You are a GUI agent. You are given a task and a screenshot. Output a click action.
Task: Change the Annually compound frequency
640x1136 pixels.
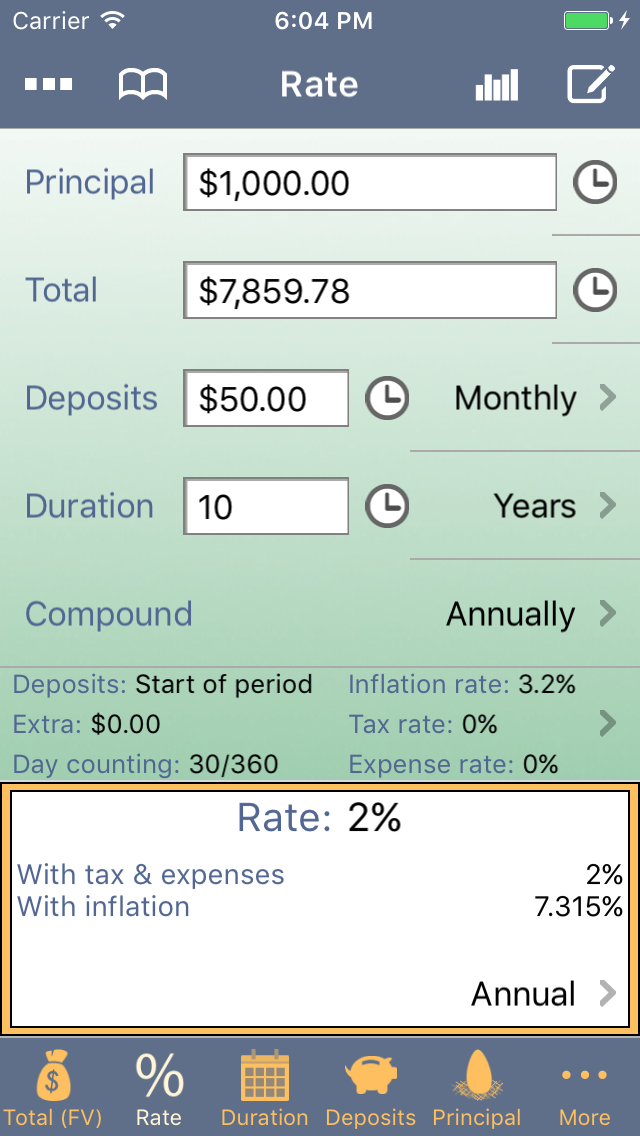[x=530, y=614]
